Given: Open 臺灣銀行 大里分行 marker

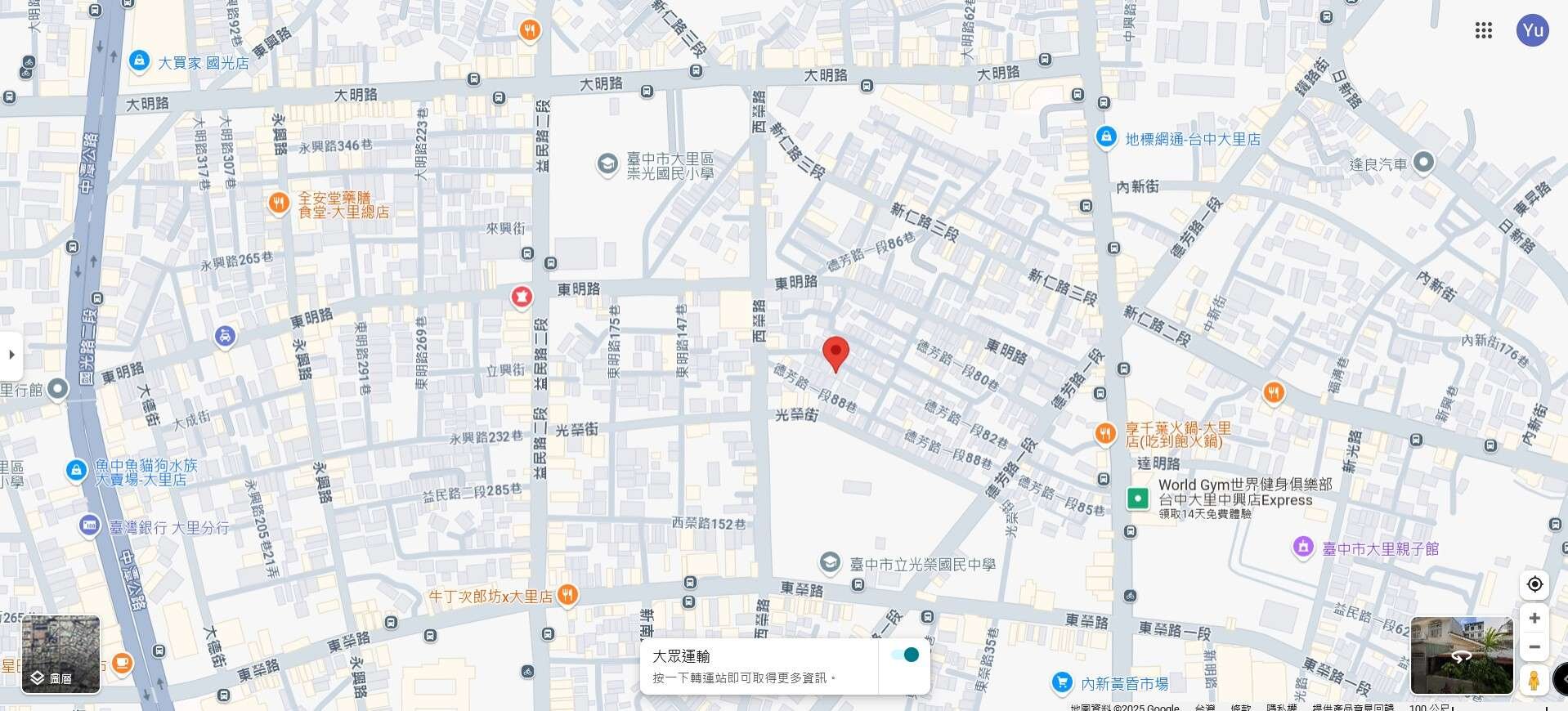Looking at the screenshot, I should 90,525.
